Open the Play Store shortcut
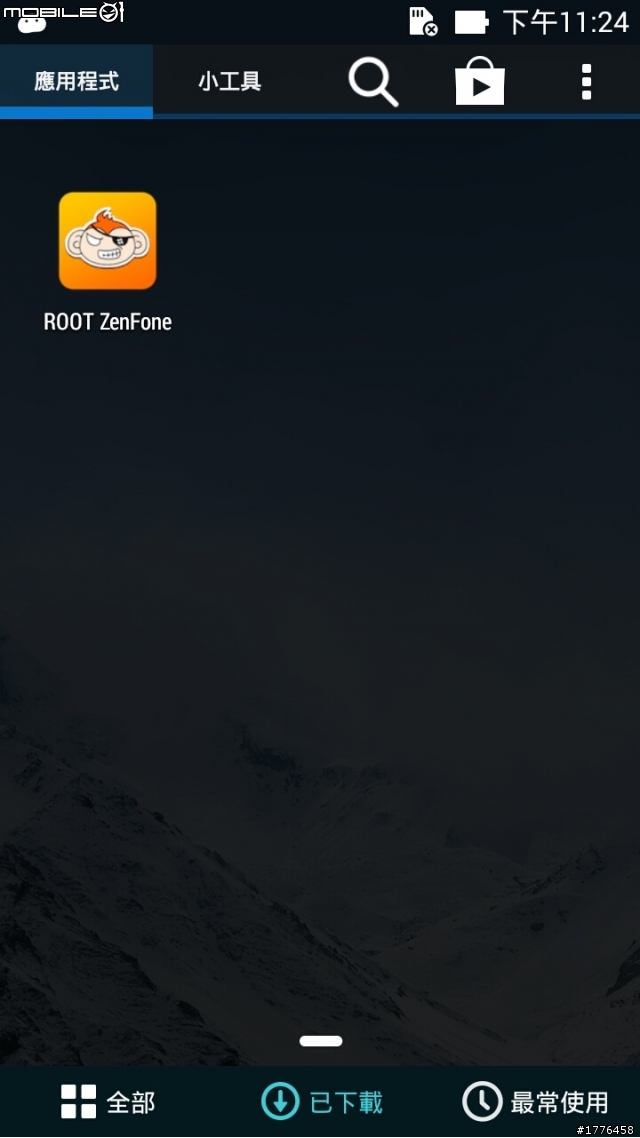 pos(480,82)
